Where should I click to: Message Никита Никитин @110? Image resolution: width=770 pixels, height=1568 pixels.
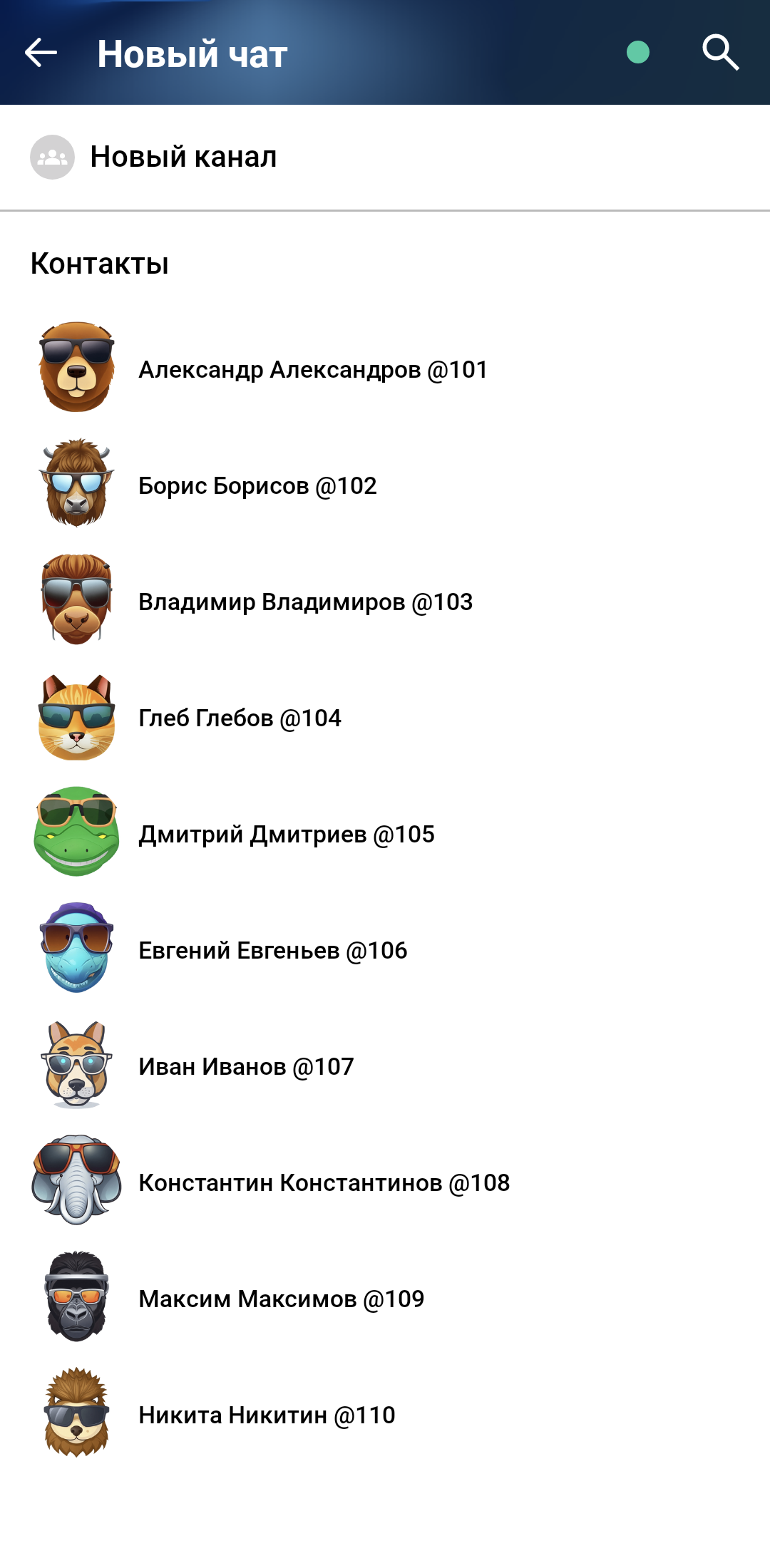tap(267, 1415)
